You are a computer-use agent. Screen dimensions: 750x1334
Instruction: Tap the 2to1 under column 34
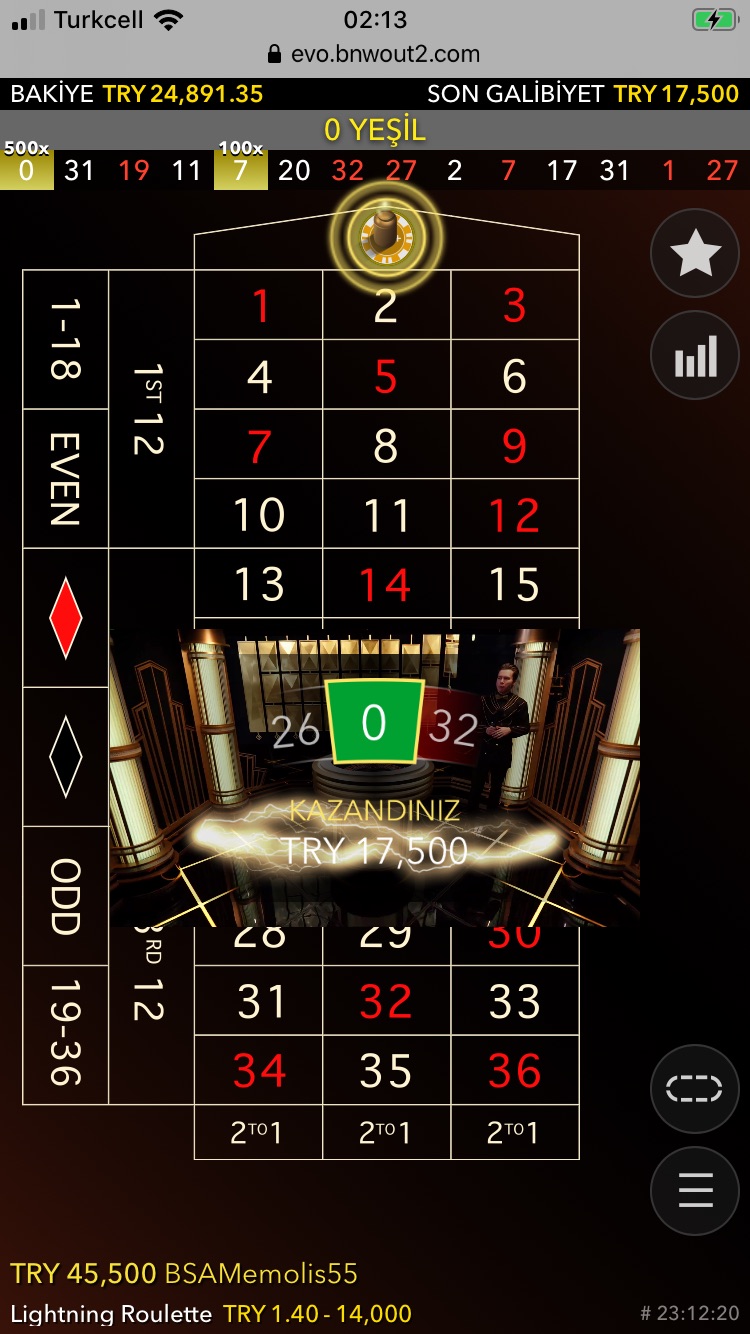click(x=259, y=1132)
